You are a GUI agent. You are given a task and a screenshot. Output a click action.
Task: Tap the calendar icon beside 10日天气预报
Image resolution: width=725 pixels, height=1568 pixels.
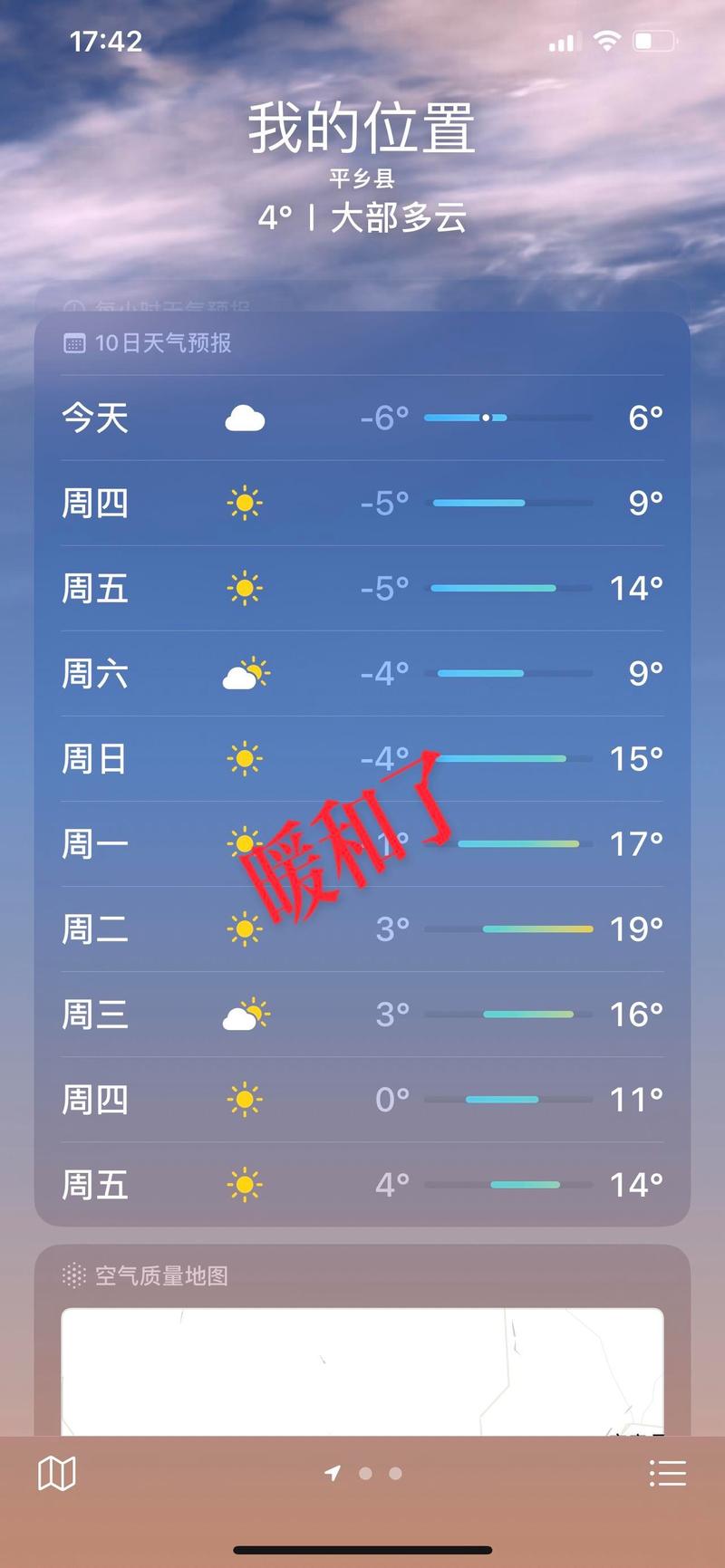[73, 343]
